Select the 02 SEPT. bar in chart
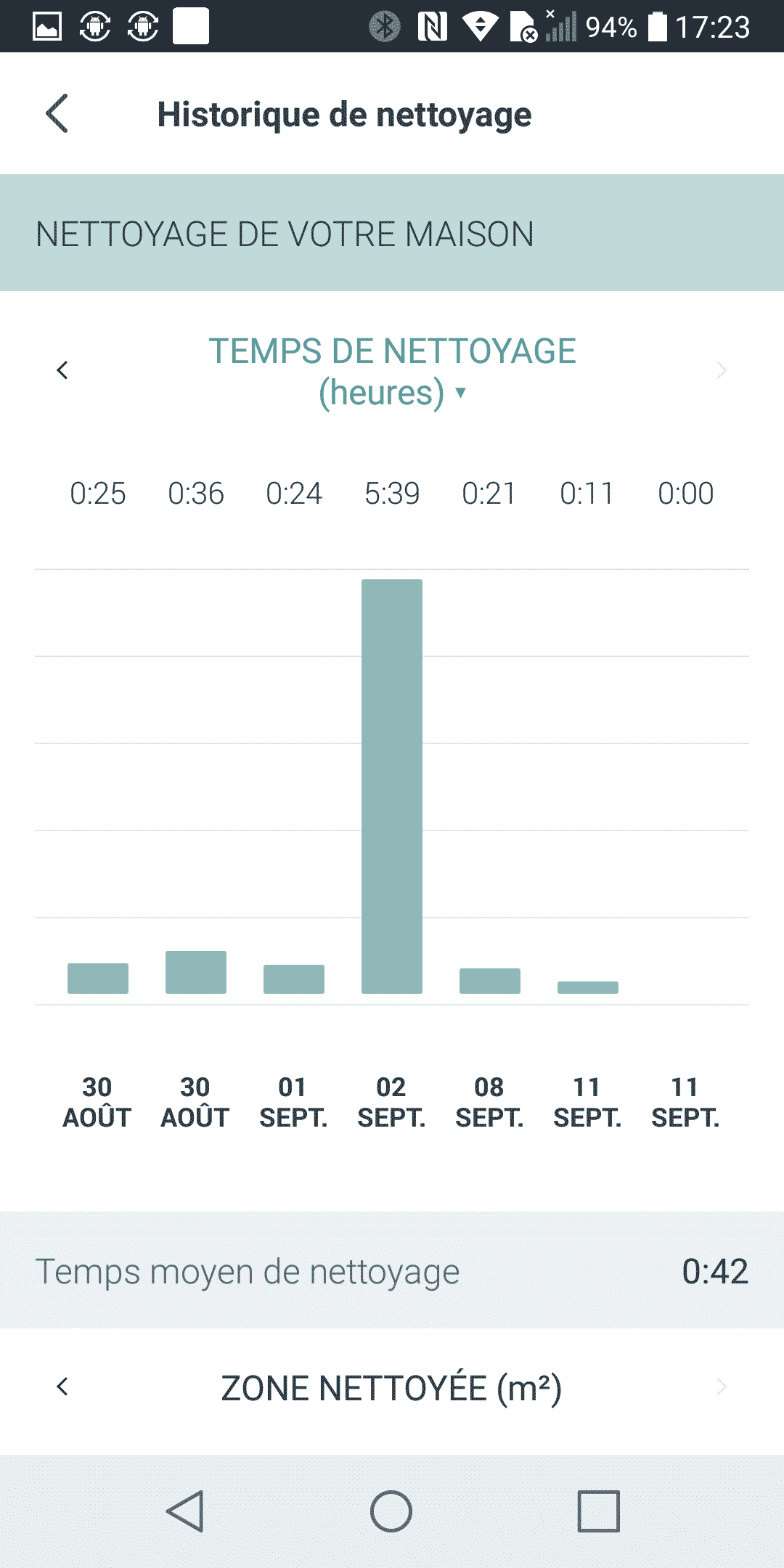Image resolution: width=784 pixels, height=1568 pixels. pyautogui.click(x=392, y=786)
